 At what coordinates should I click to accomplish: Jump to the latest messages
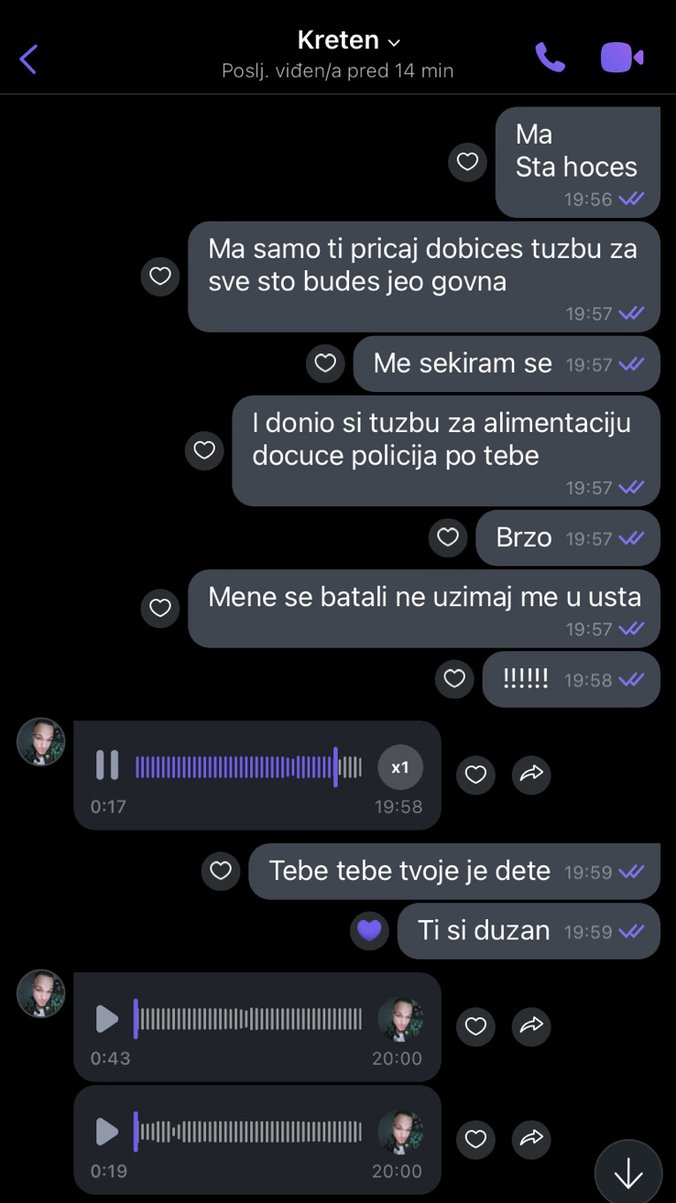pyautogui.click(x=628, y=1172)
